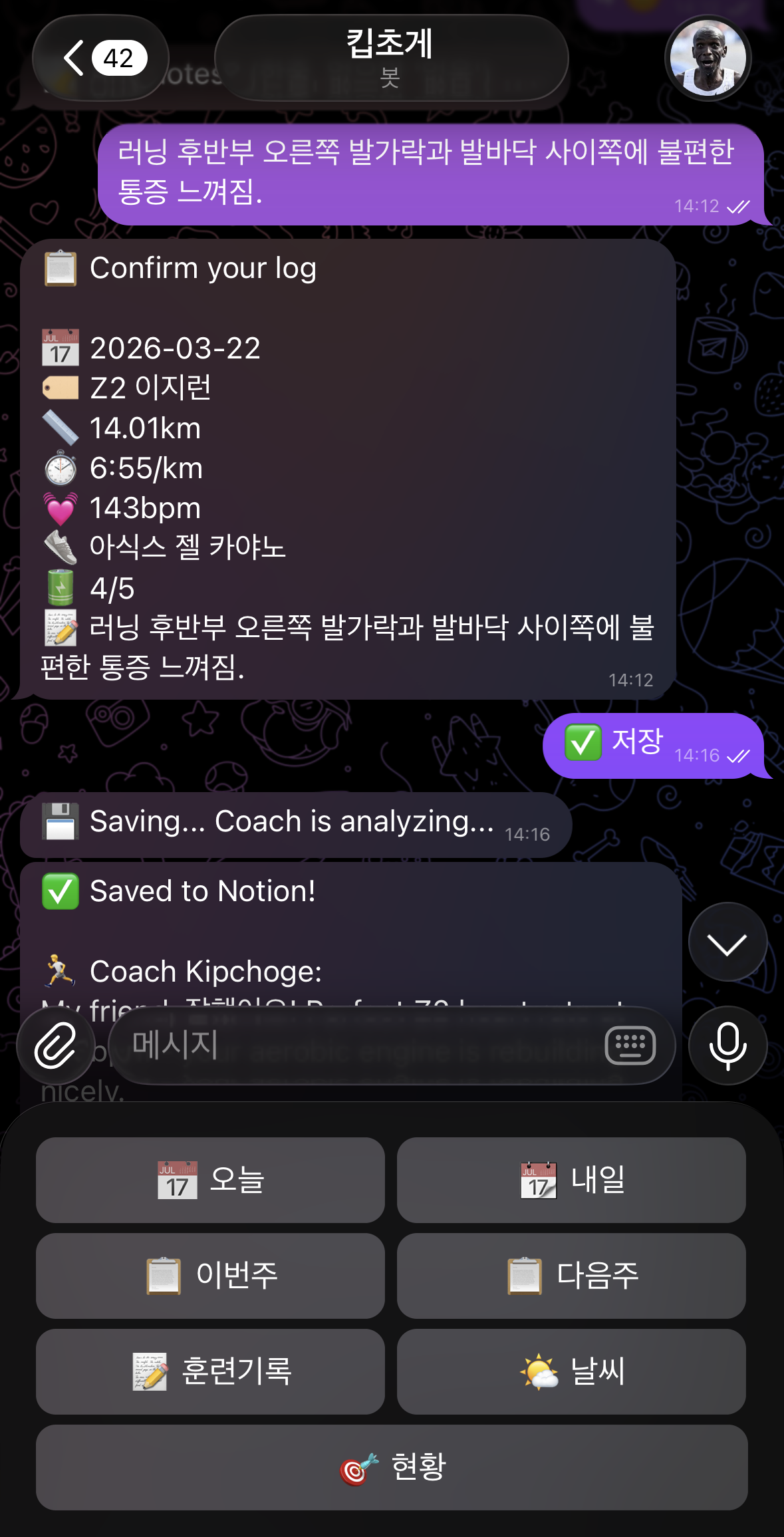Select the 📅 오늘 today button
Image resolution: width=784 pixels, height=1537 pixels.
tap(209, 1180)
